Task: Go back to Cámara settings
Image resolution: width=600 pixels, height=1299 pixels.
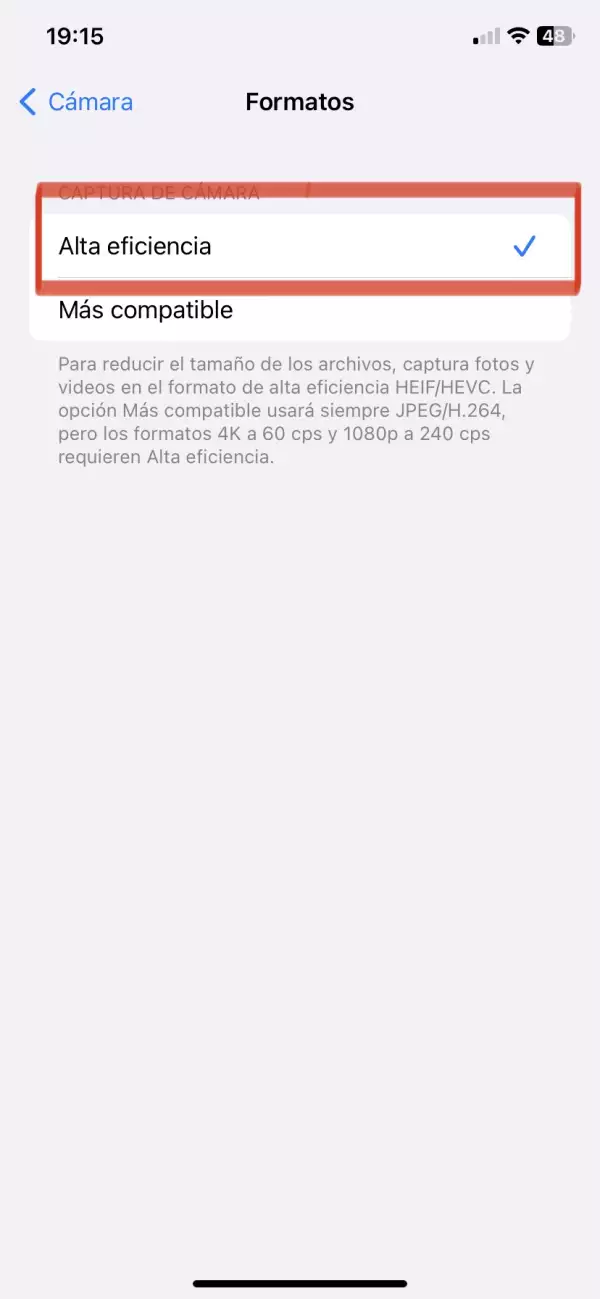Action: 76,102
